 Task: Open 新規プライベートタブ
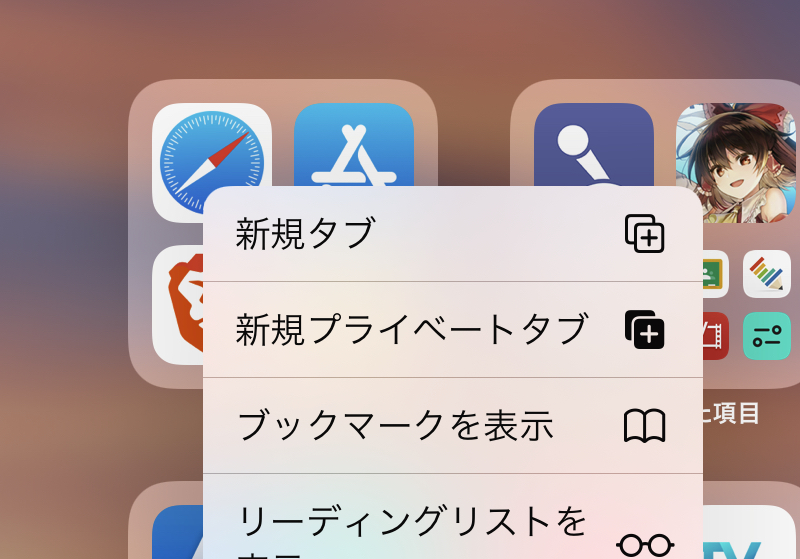pyautogui.click(x=452, y=330)
